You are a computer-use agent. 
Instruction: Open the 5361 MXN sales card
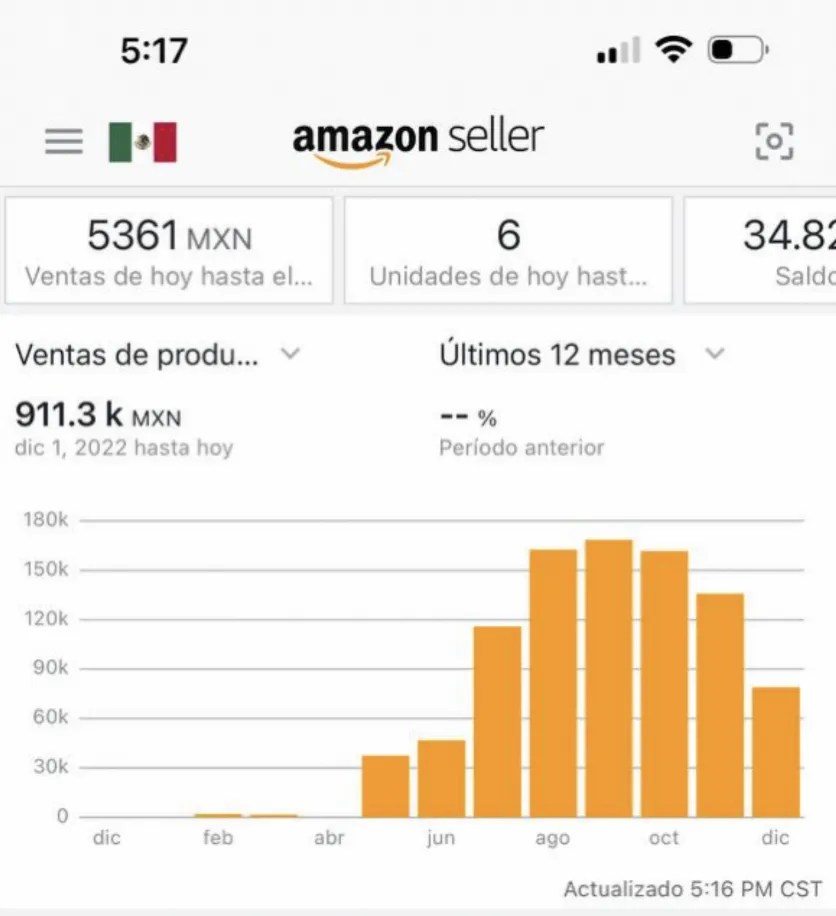point(168,250)
